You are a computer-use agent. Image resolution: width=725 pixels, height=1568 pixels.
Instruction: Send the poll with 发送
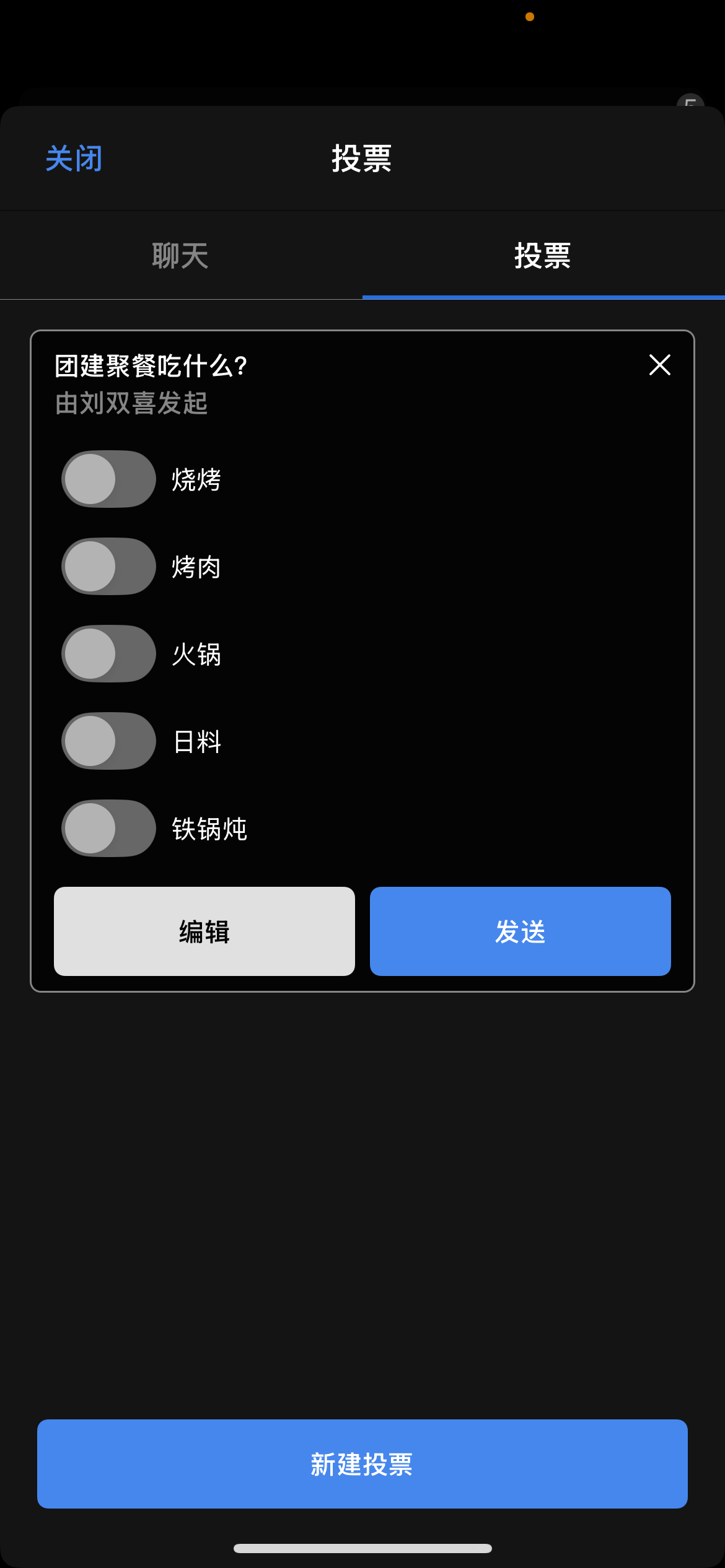(520, 931)
